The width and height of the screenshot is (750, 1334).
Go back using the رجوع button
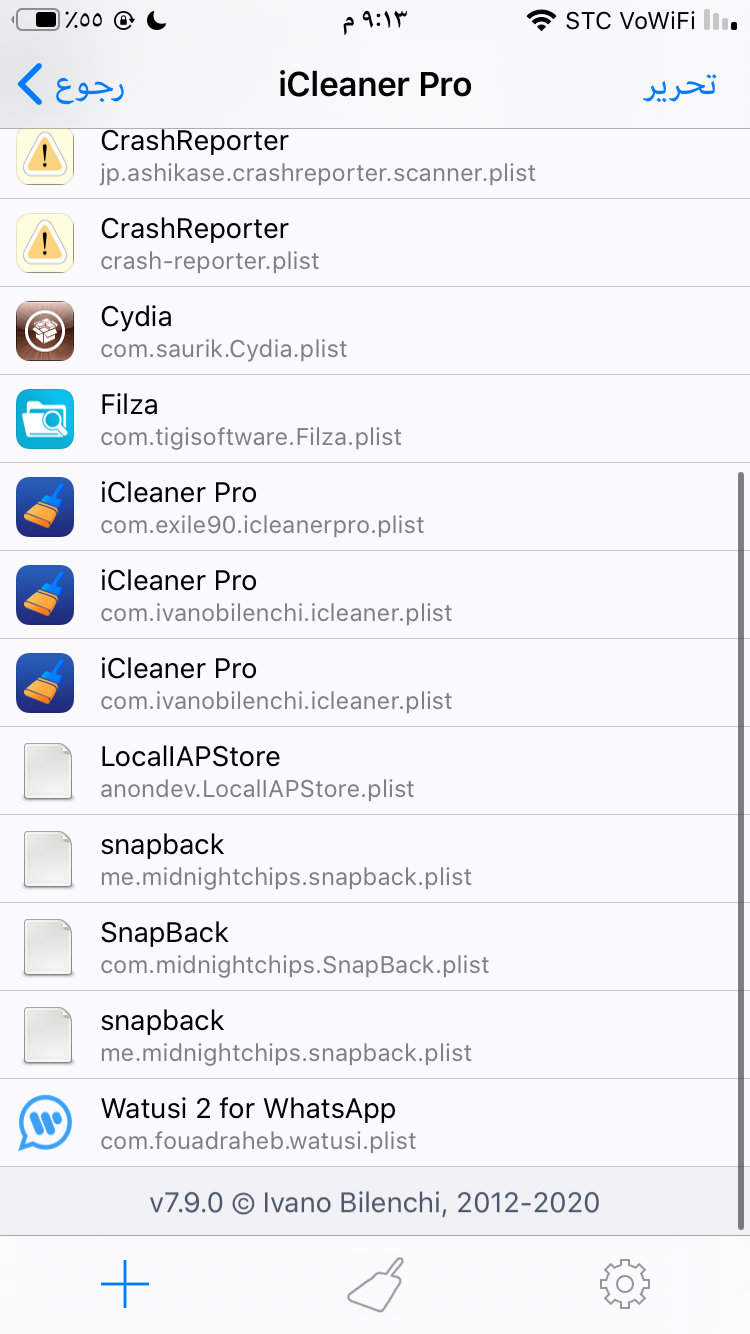coord(71,85)
